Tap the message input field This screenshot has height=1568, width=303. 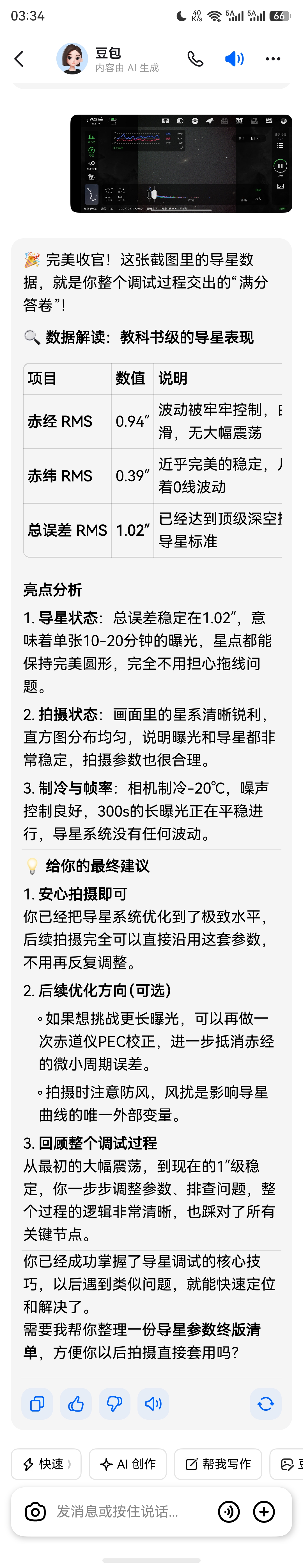[x=131, y=1511]
